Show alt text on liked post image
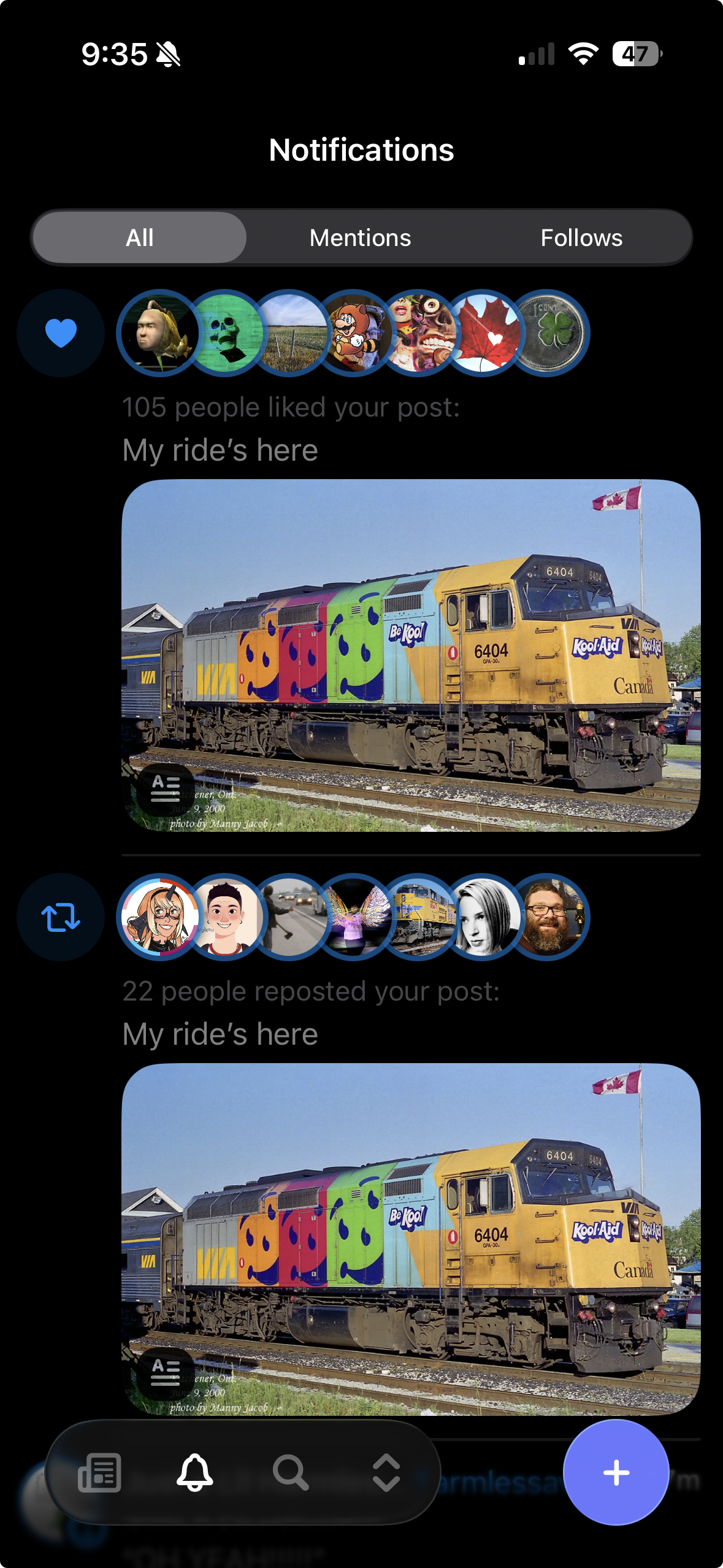 click(165, 788)
